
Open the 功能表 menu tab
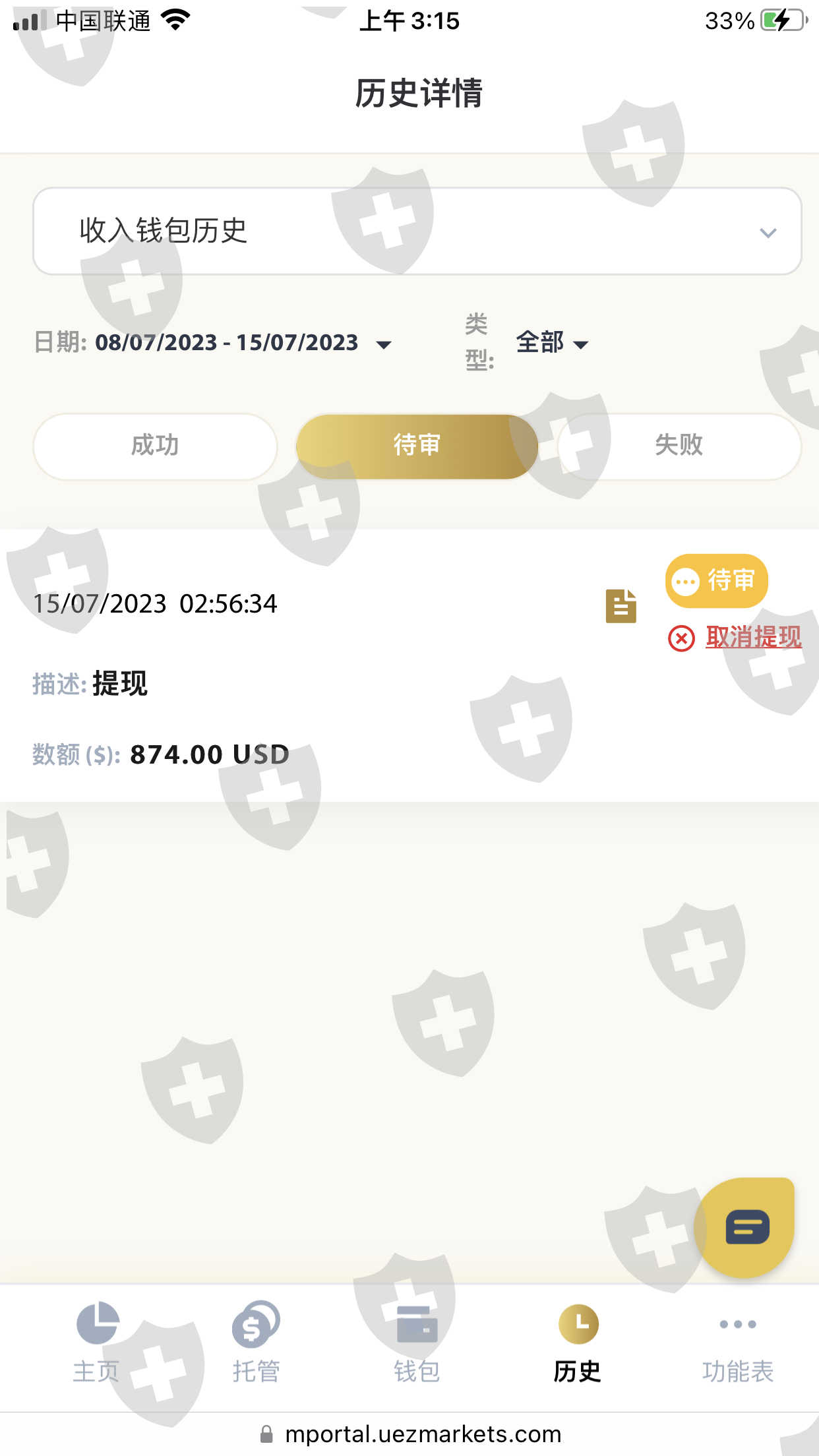(x=738, y=1343)
